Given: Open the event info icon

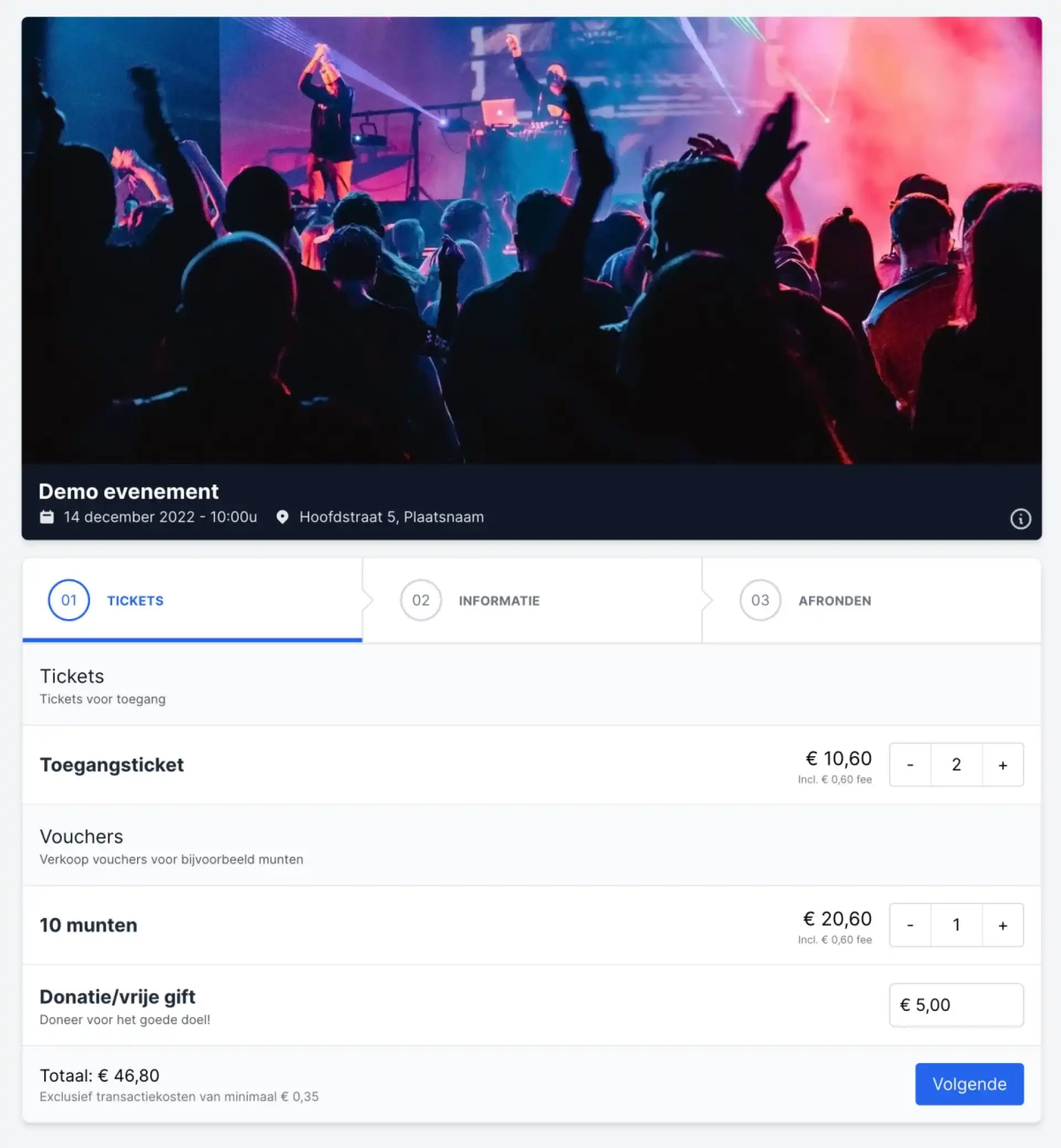Looking at the screenshot, I should [x=1020, y=518].
